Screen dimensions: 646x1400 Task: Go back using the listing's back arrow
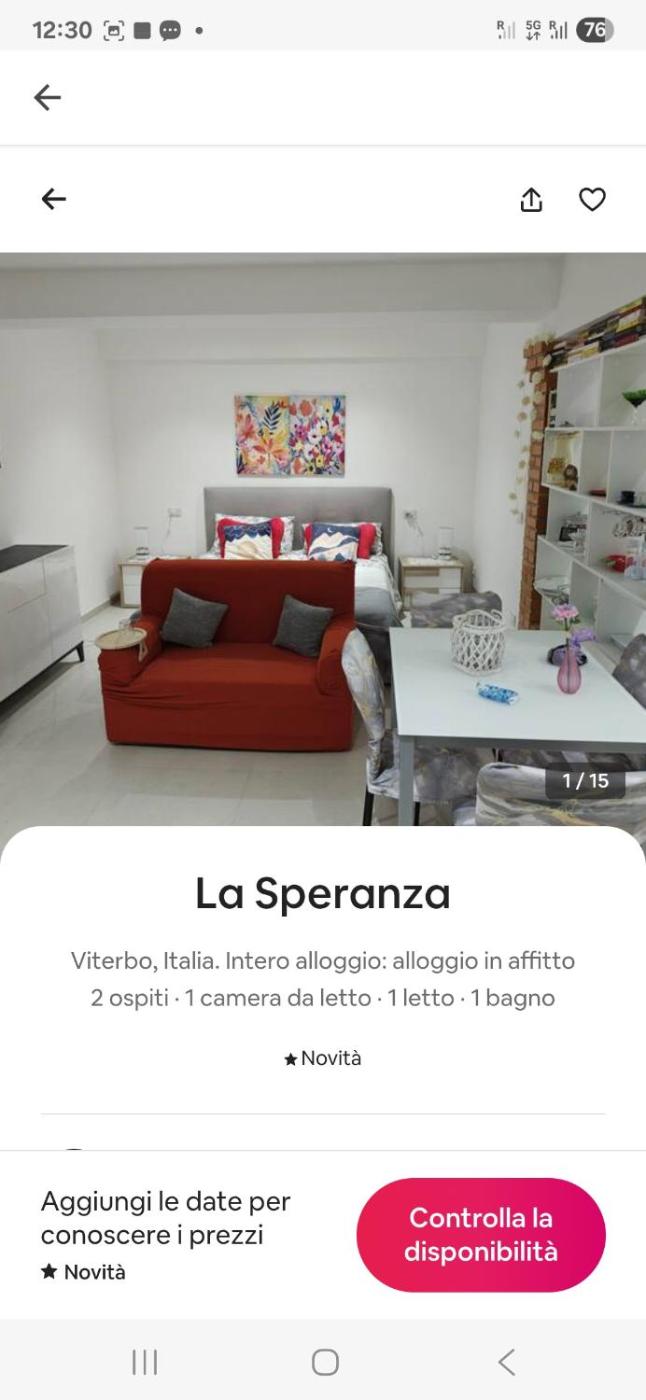pyautogui.click(x=54, y=199)
